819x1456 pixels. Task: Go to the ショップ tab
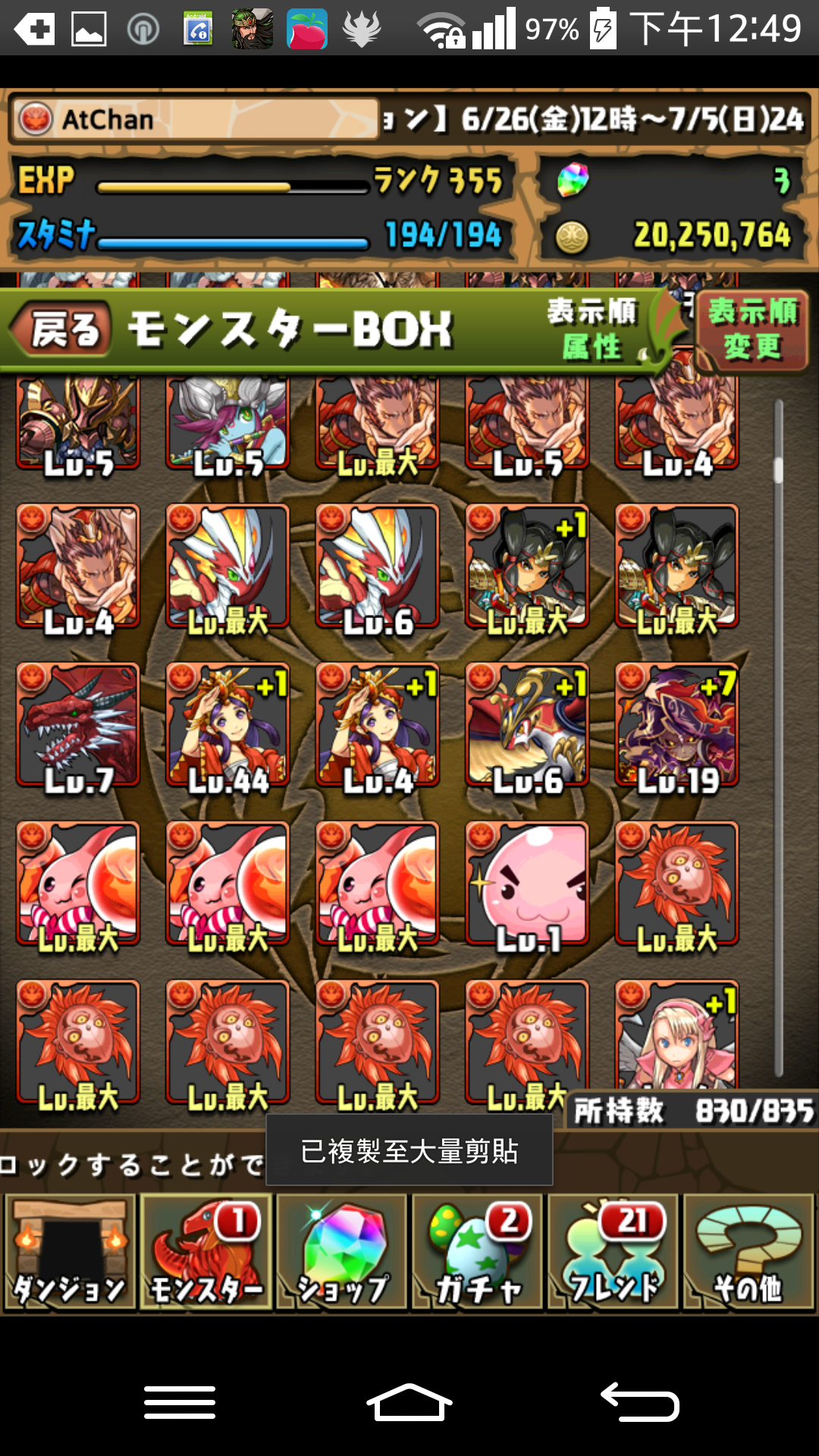[342, 1253]
